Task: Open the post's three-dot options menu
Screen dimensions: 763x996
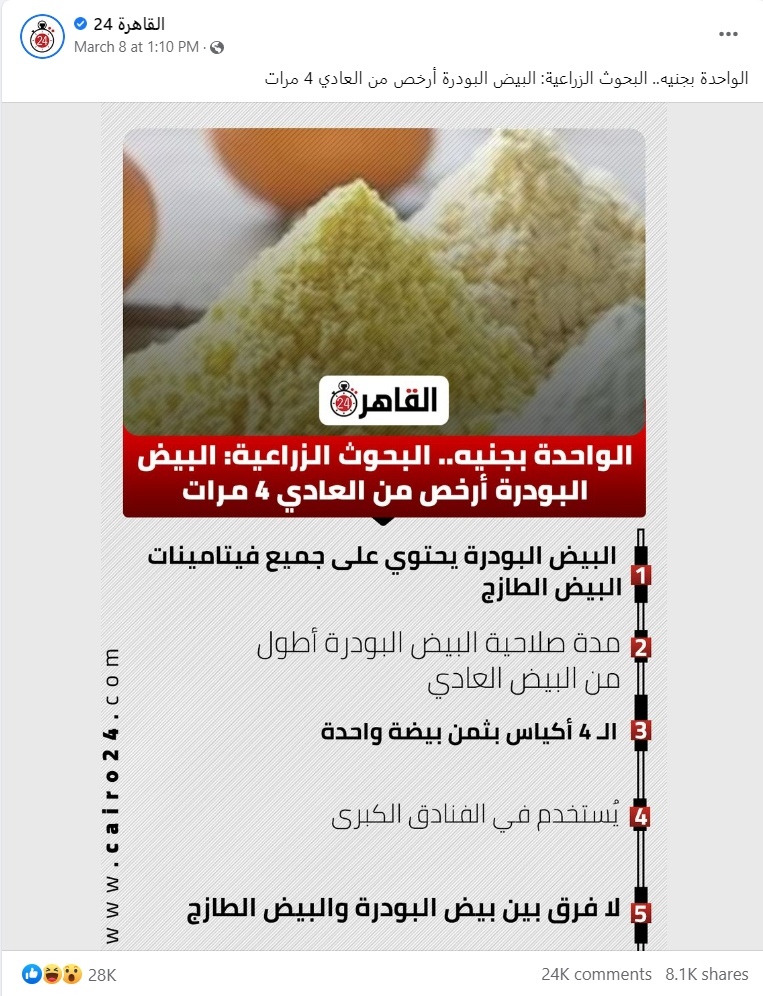Action: (728, 34)
